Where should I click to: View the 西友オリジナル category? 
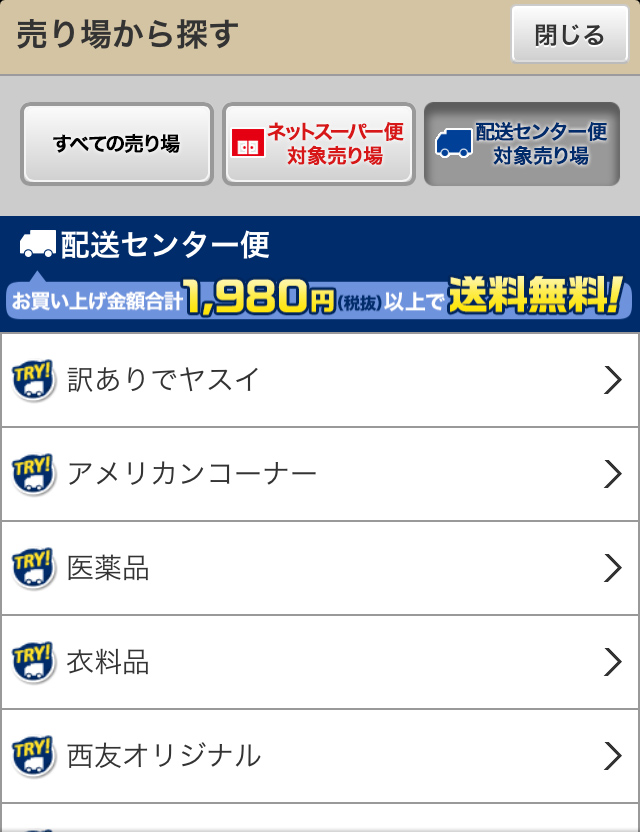(320, 756)
